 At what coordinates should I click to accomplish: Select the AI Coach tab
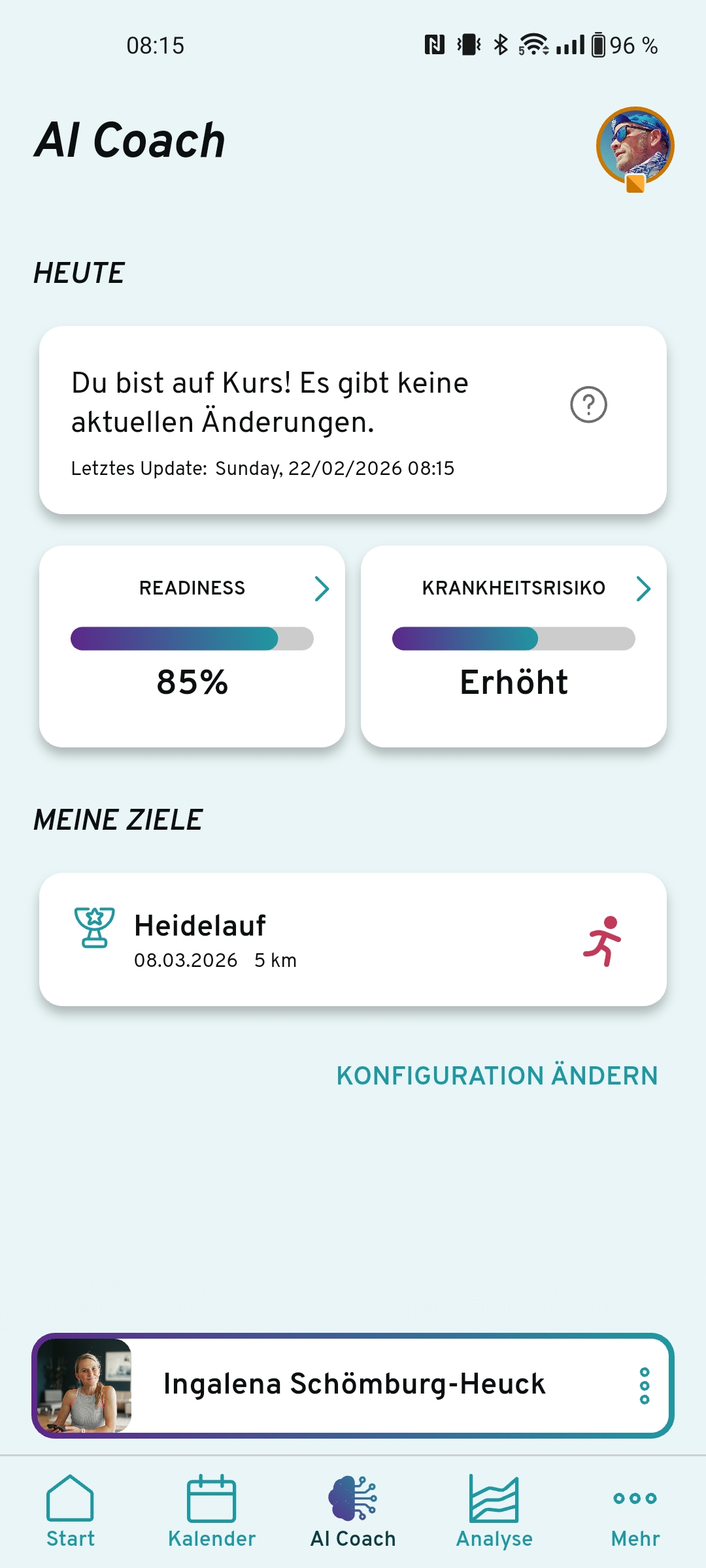point(353,1511)
